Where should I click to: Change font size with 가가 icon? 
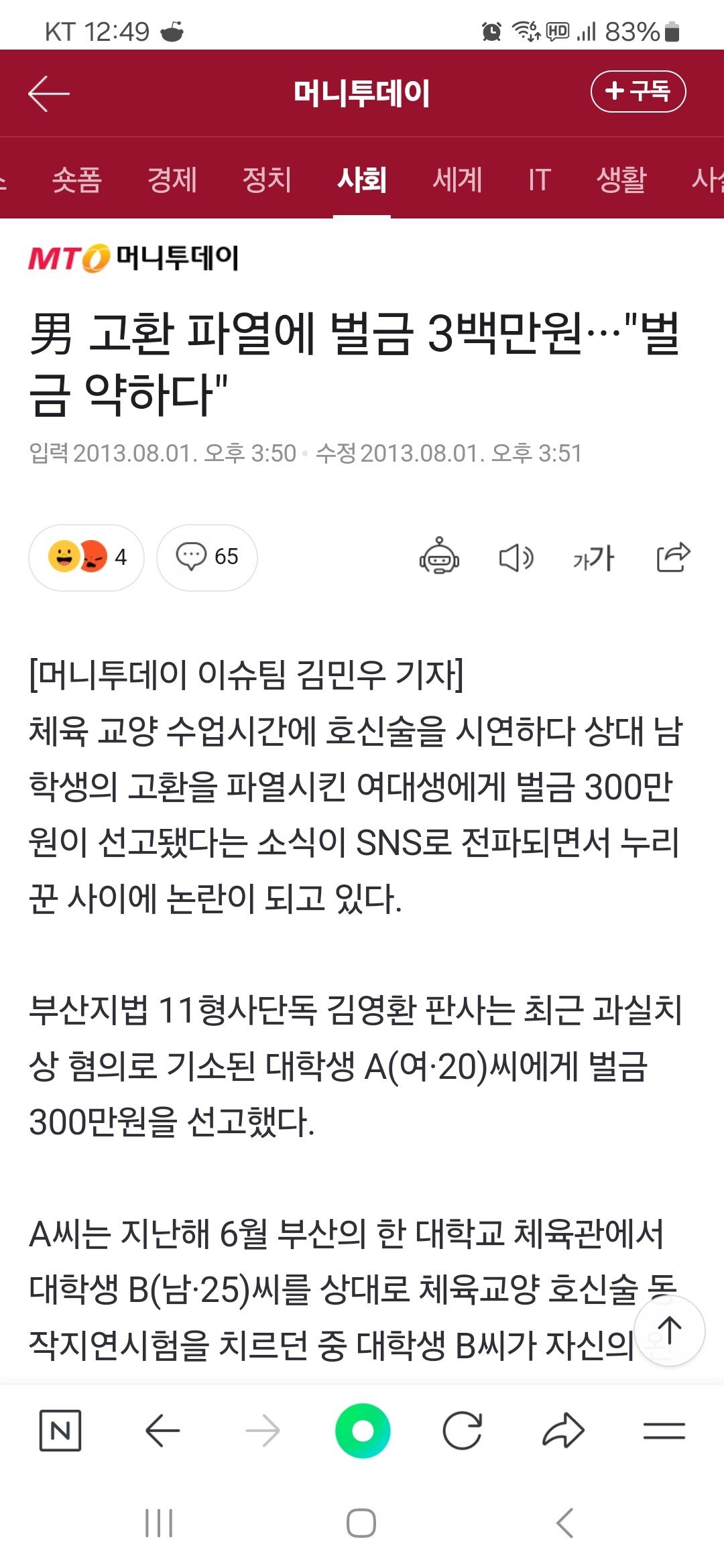click(x=593, y=557)
